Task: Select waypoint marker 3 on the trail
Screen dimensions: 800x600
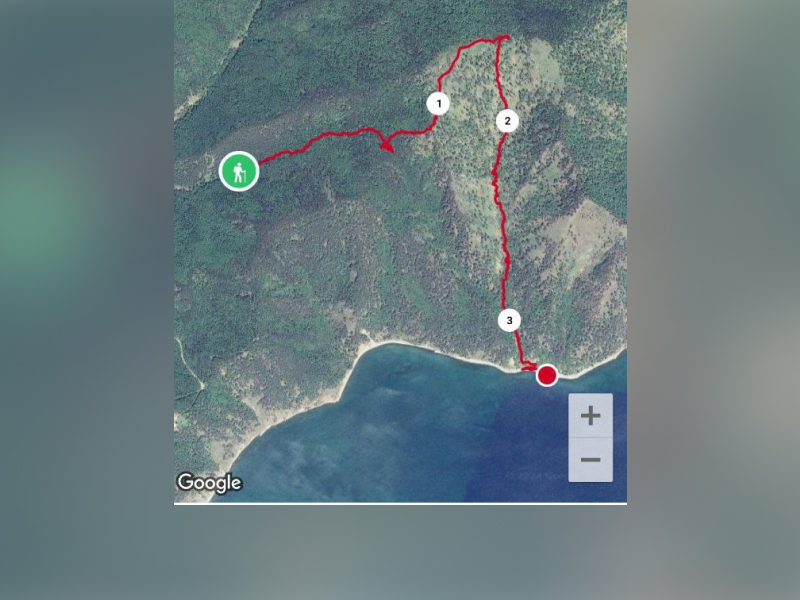Action: (510, 320)
